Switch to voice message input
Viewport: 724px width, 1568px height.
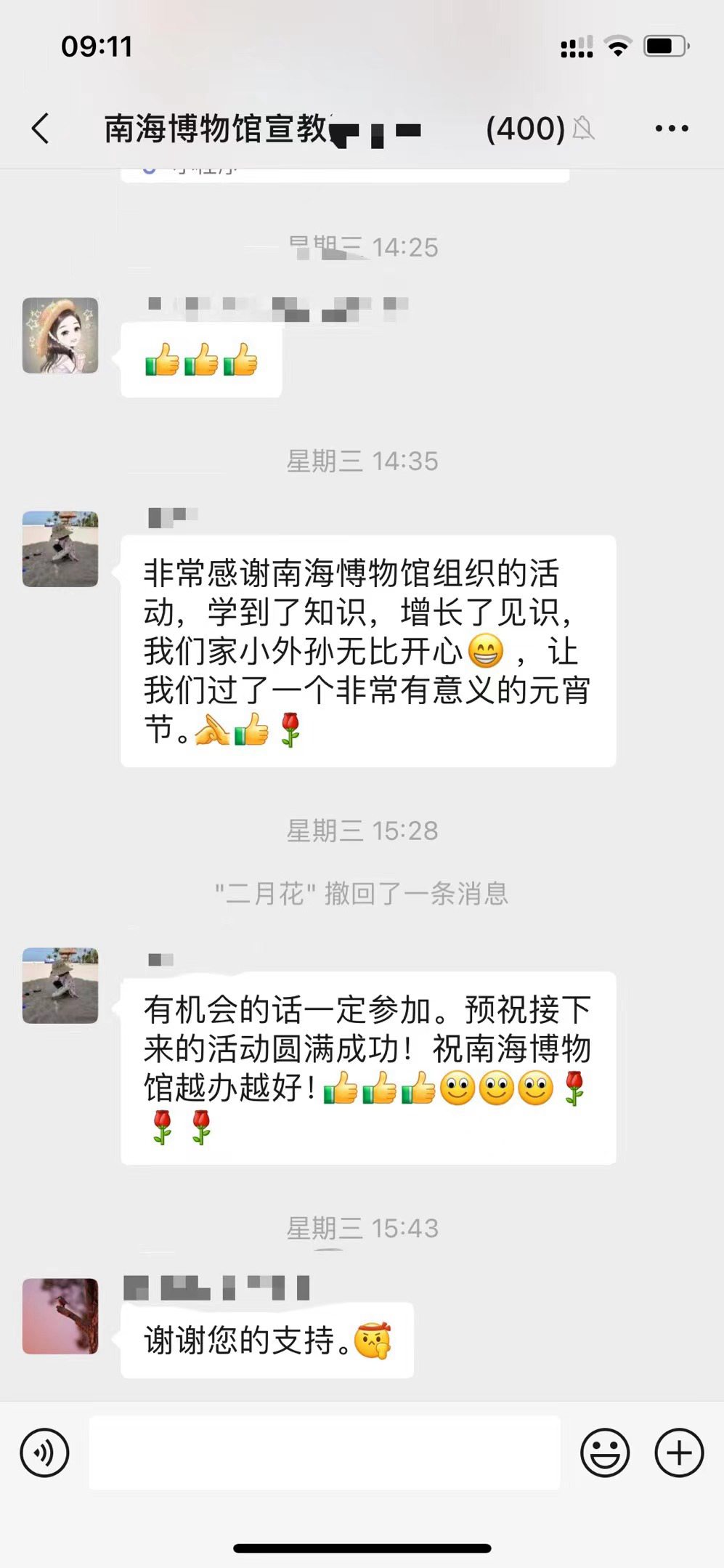[x=45, y=1452]
